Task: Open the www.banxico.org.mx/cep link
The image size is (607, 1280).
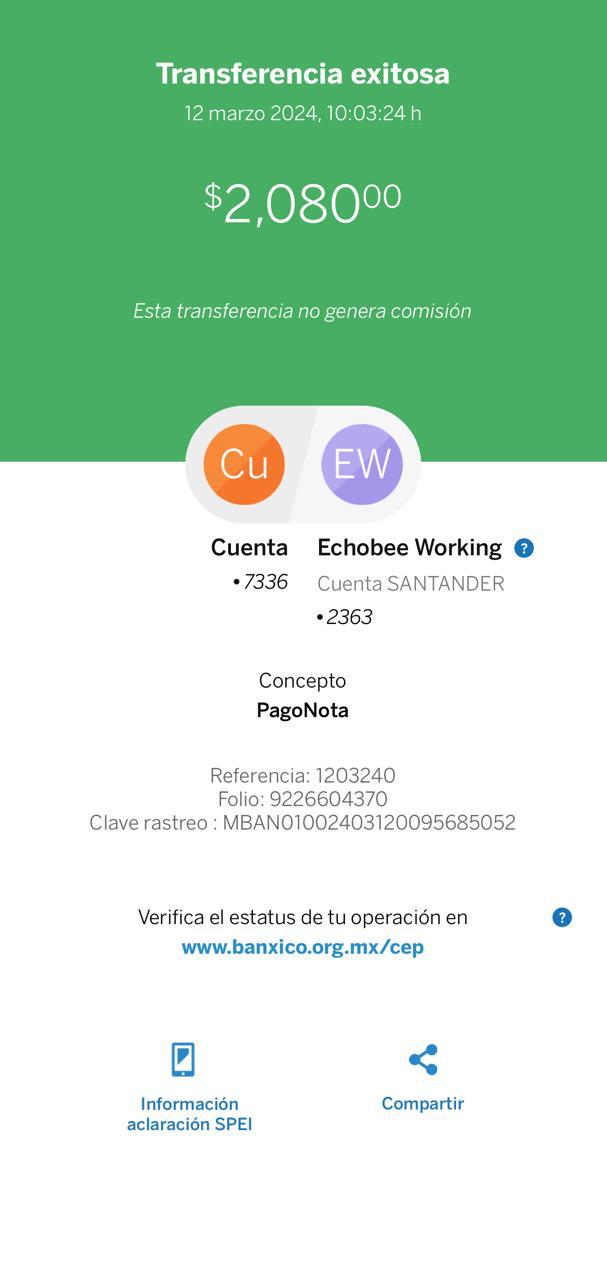Action: click(303, 947)
